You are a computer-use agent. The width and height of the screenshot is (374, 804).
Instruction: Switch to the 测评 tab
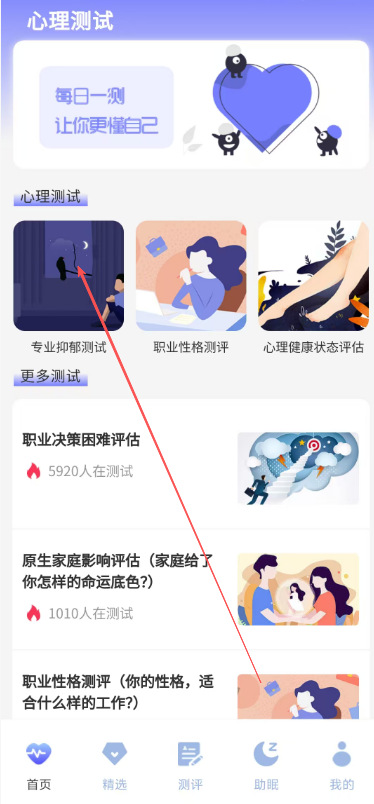190,765
